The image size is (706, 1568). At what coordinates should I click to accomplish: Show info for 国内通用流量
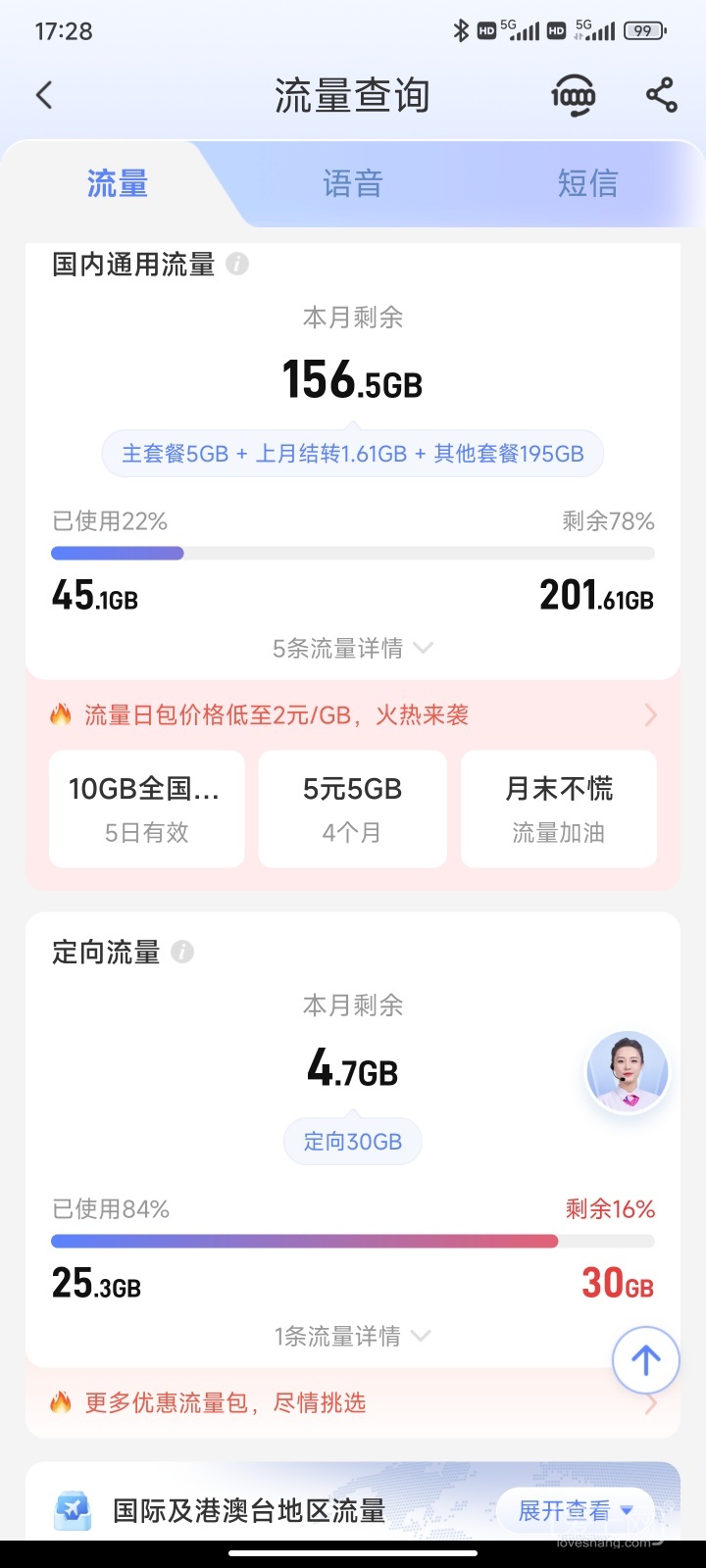(237, 264)
